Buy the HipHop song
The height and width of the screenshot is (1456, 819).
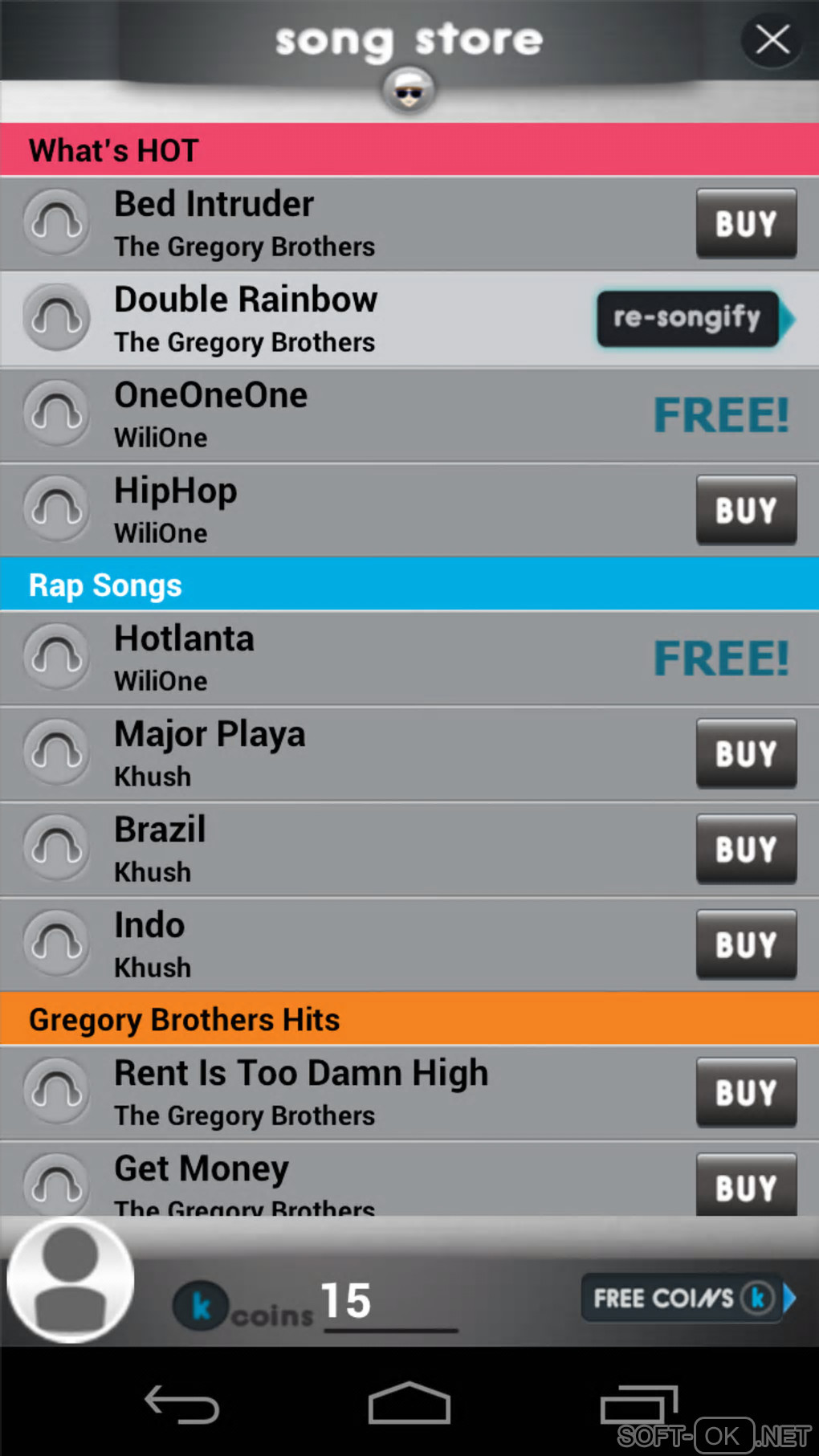(x=746, y=510)
